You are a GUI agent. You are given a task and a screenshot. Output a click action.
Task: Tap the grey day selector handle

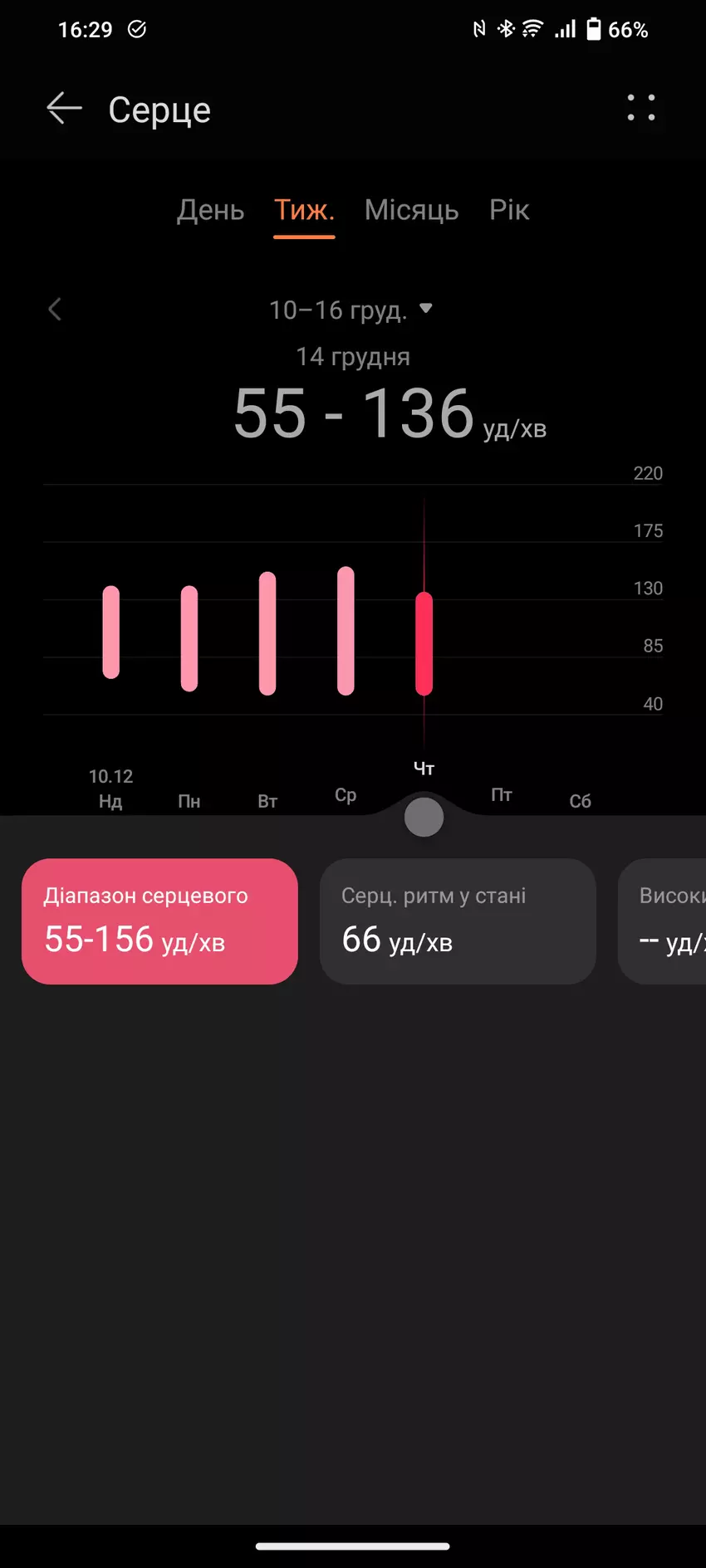424,818
